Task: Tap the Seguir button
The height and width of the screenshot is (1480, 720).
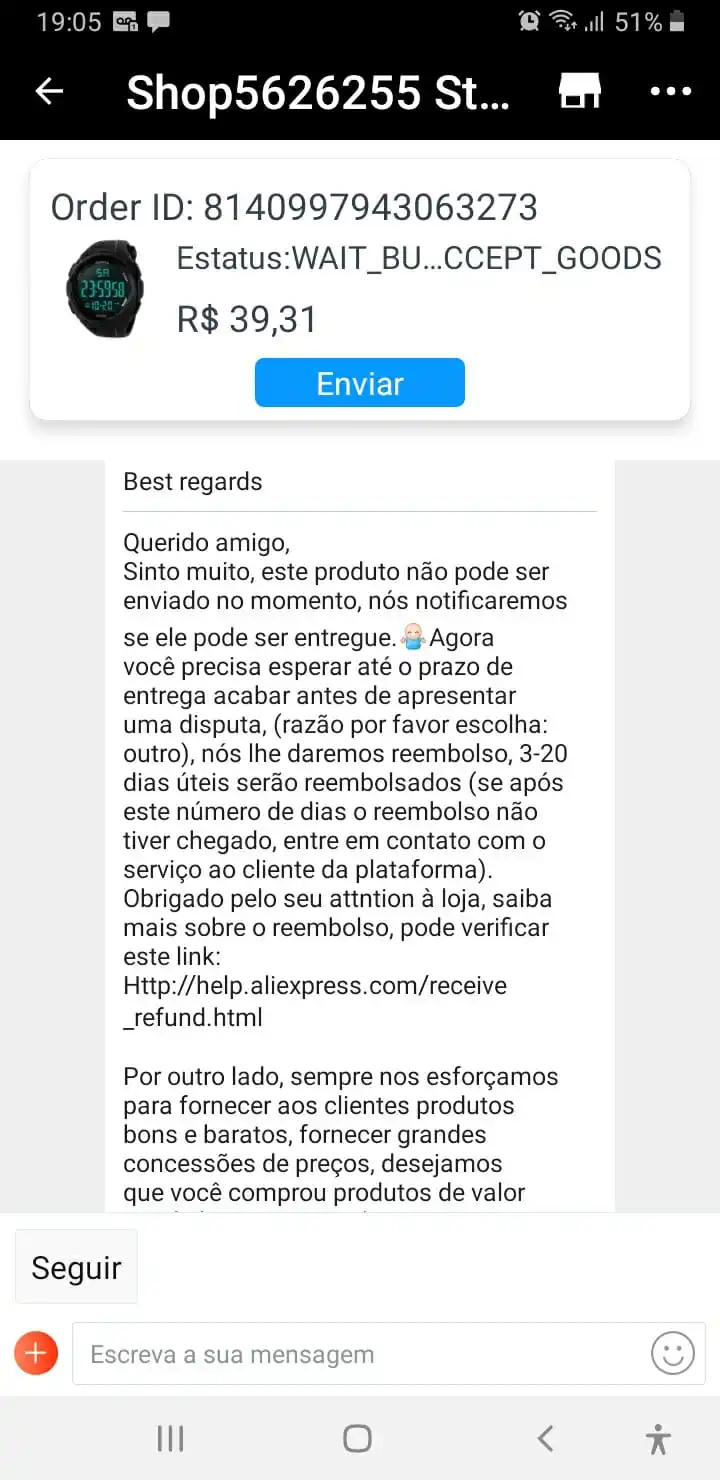Action: click(76, 1267)
